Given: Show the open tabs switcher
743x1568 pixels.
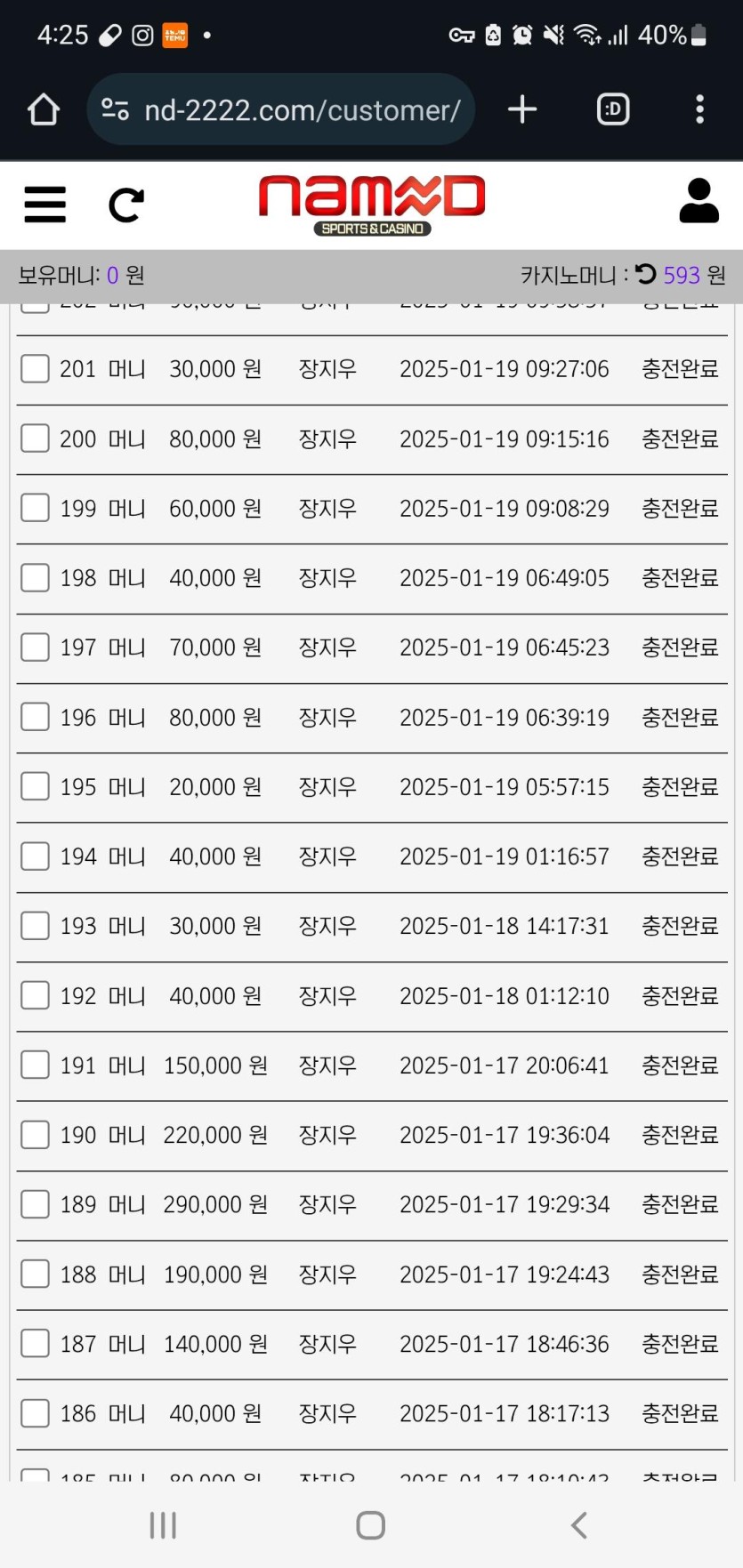Looking at the screenshot, I should pos(612,109).
